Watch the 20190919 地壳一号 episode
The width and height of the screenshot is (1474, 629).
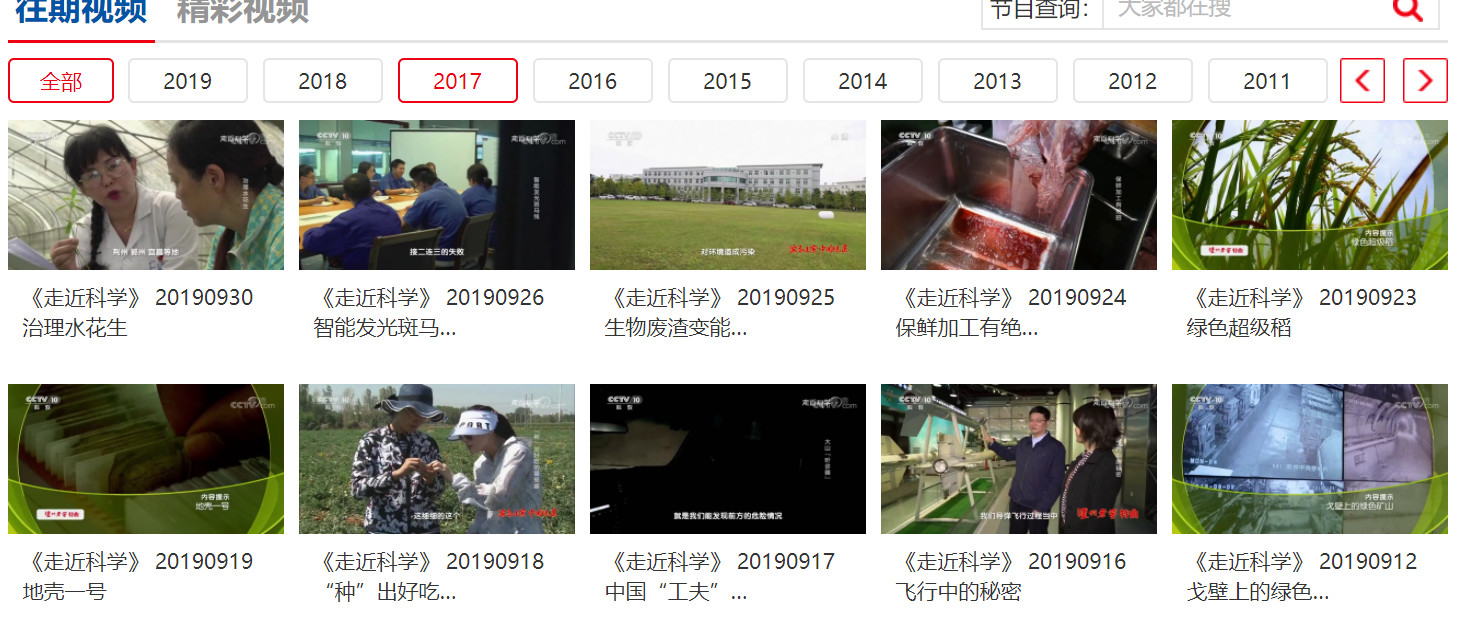click(x=146, y=460)
